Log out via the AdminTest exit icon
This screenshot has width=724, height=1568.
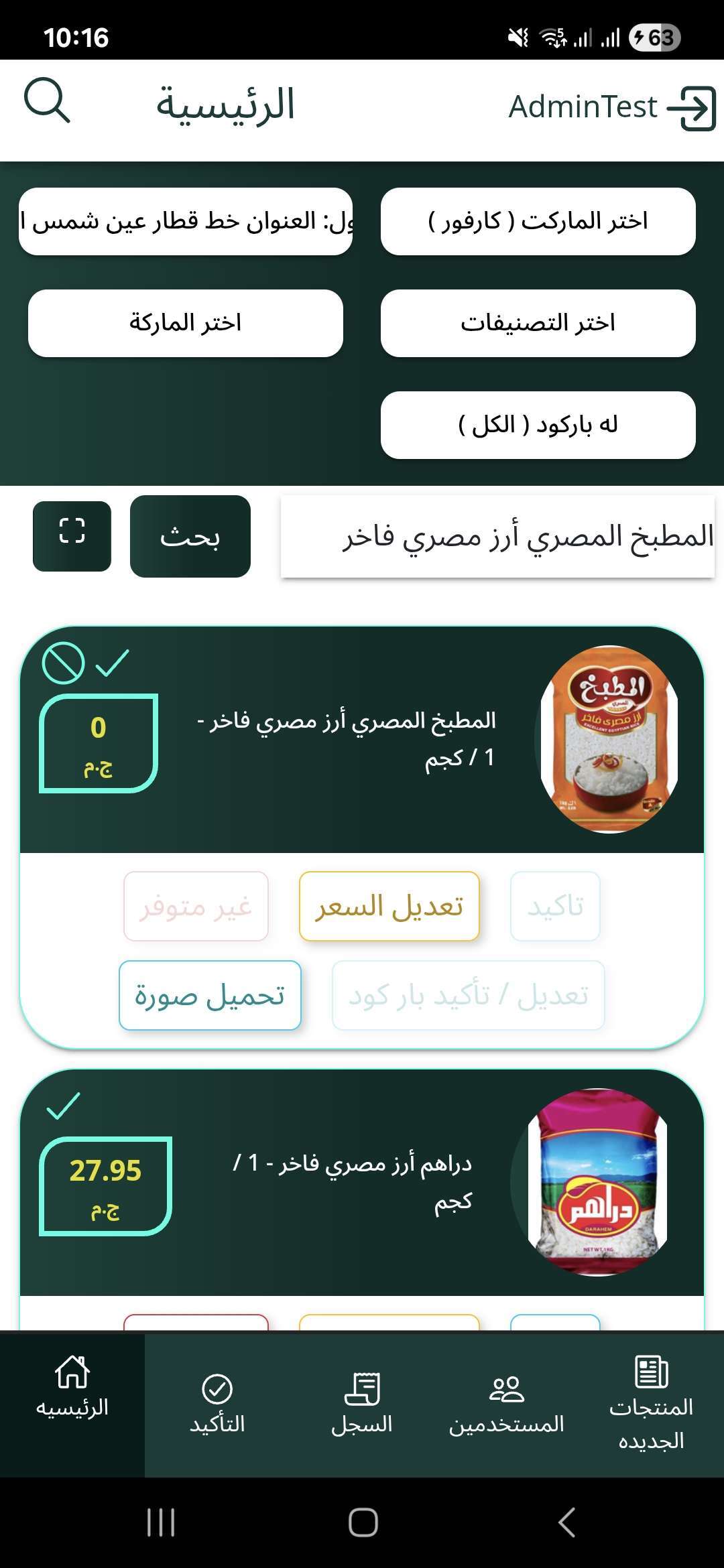692,108
